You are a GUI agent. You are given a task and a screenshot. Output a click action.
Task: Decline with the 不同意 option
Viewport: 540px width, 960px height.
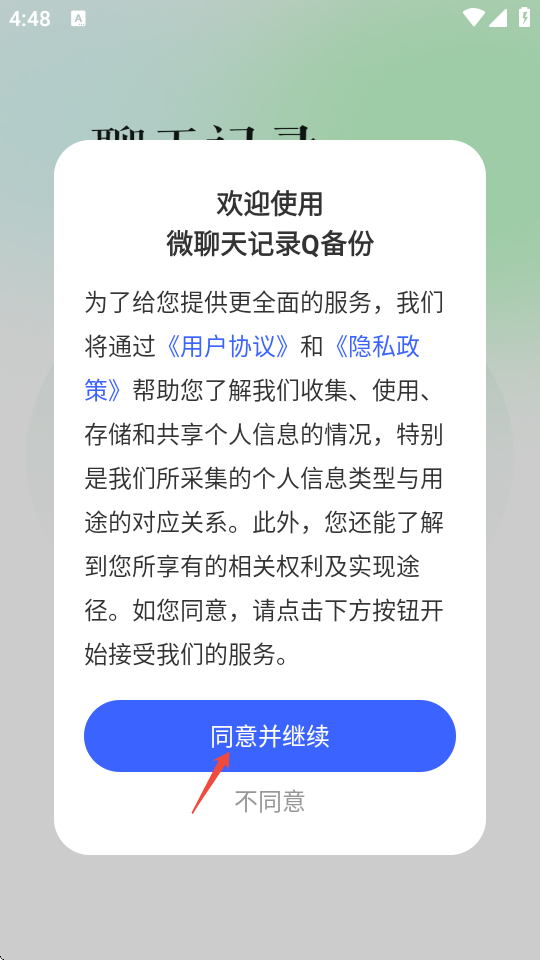270,801
